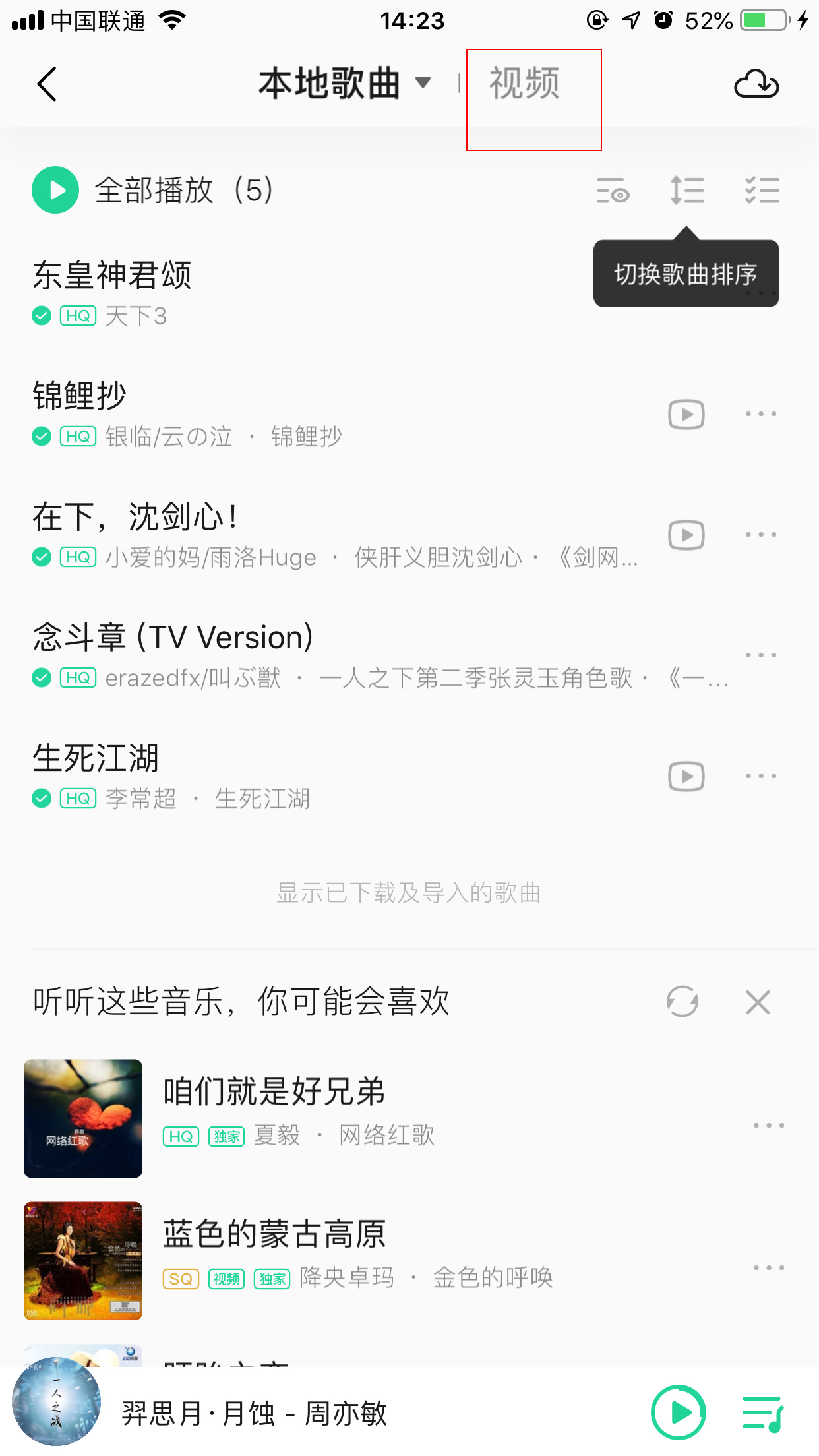Toggle showing downloaded and imported songs

click(x=409, y=893)
